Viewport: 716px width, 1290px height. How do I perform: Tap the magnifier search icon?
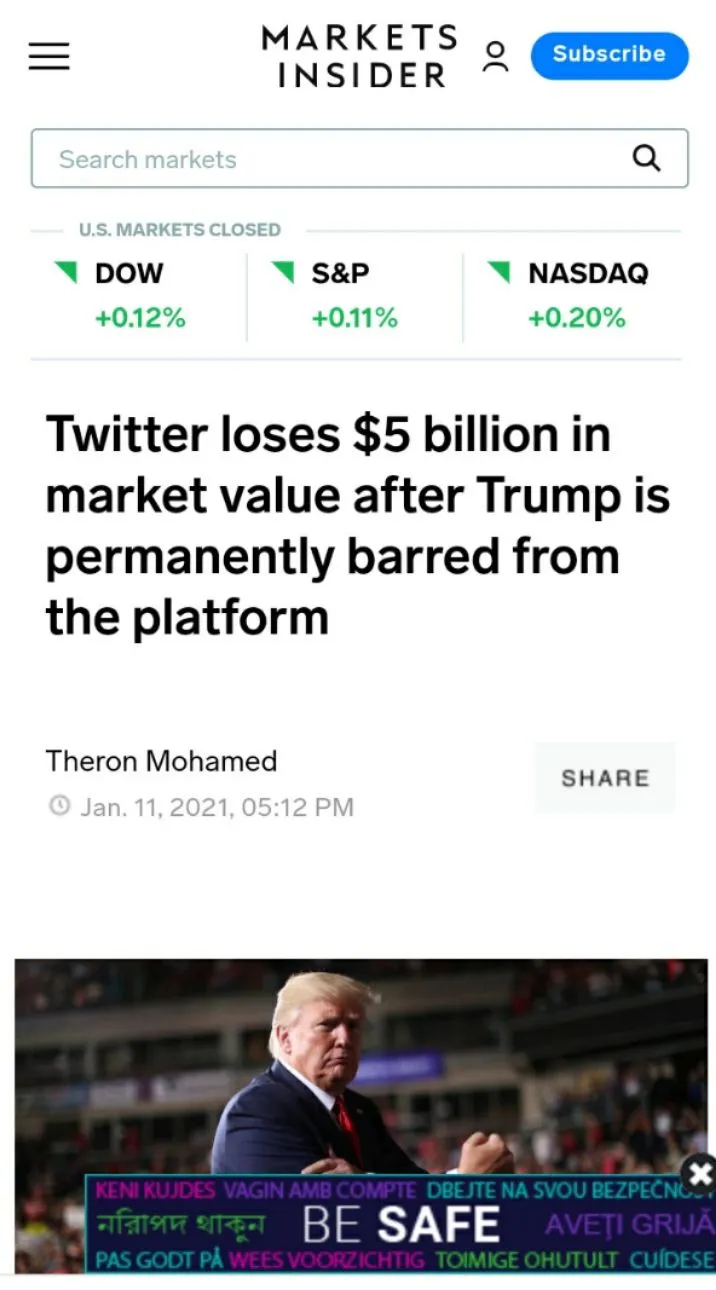coord(647,158)
